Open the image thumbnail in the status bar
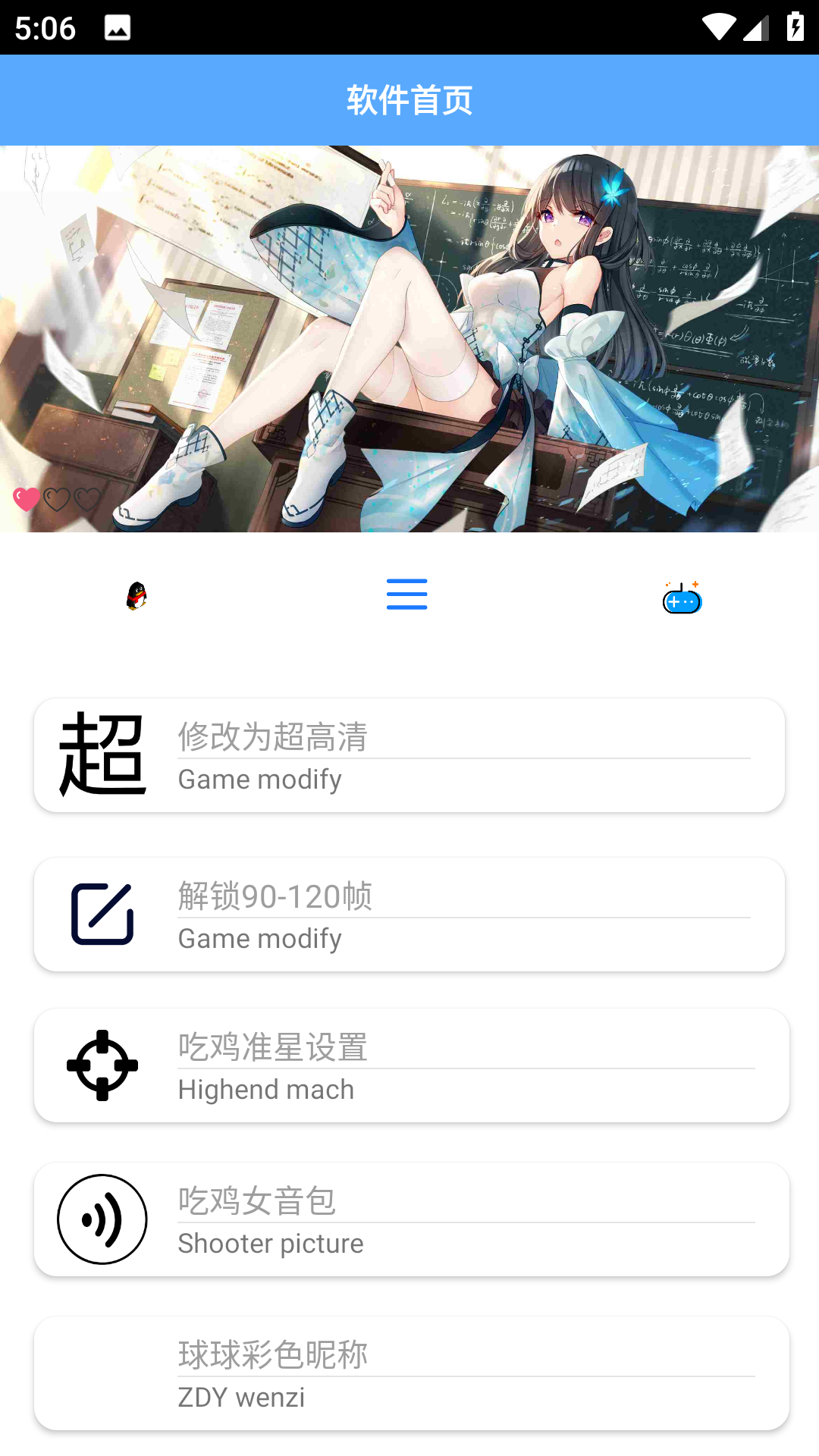The width and height of the screenshot is (819, 1456). [x=118, y=28]
